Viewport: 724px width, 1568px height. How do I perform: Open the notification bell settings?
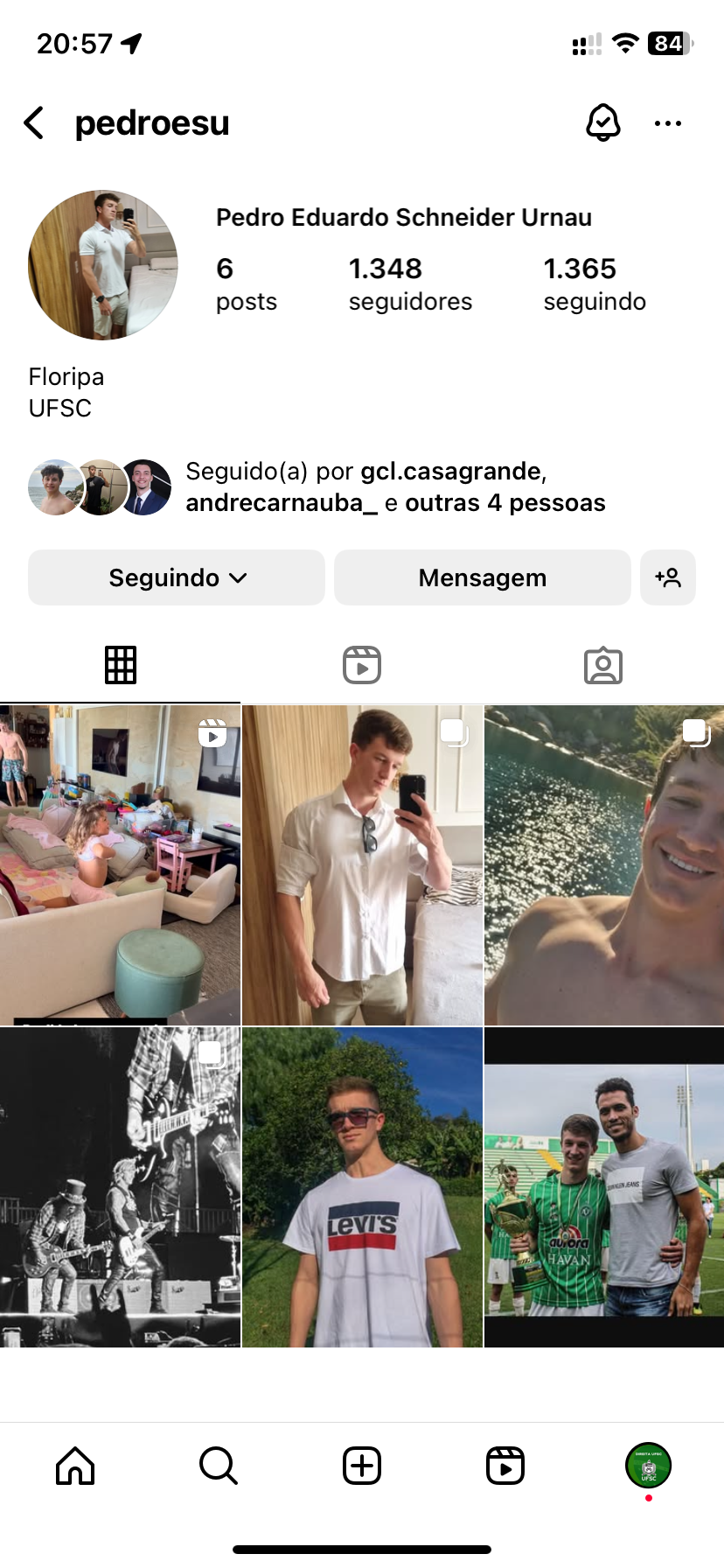pyautogui.click(x=602, y=122)
